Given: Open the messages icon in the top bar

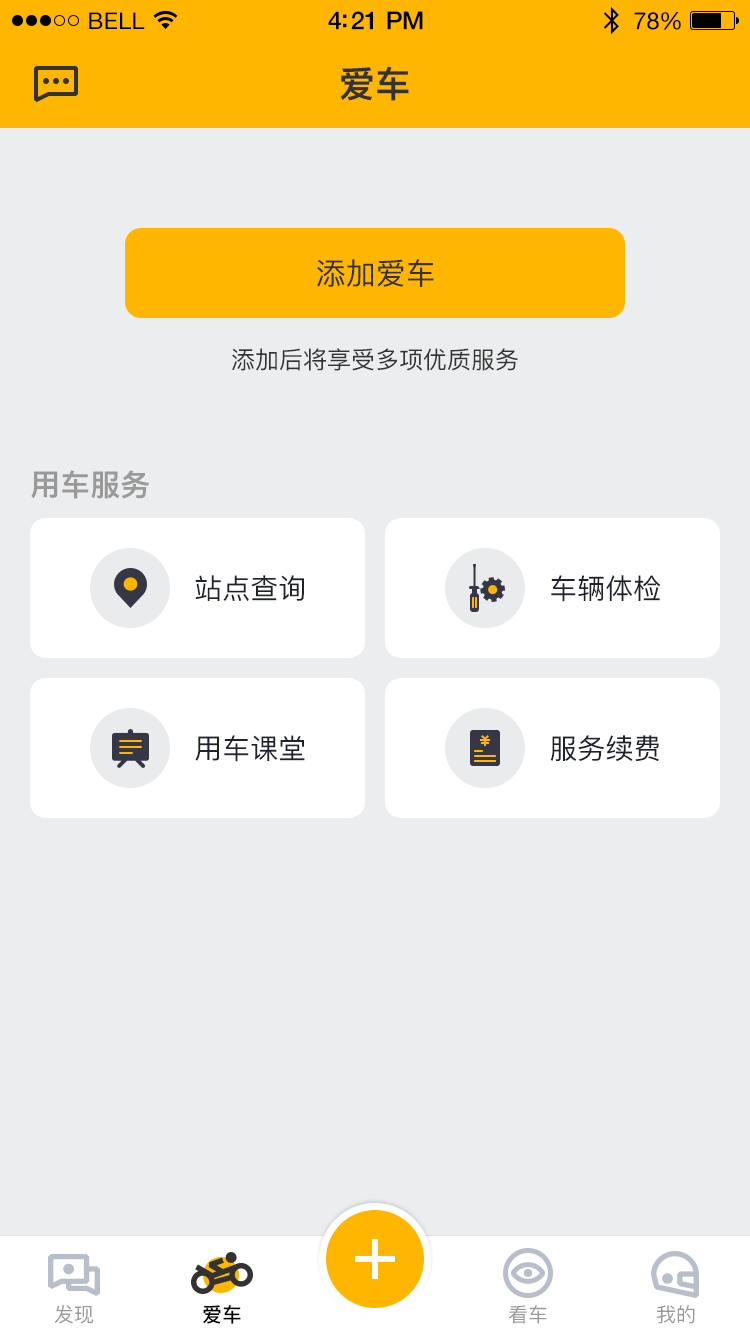Looking at the screenshot, I should [57, 84].
